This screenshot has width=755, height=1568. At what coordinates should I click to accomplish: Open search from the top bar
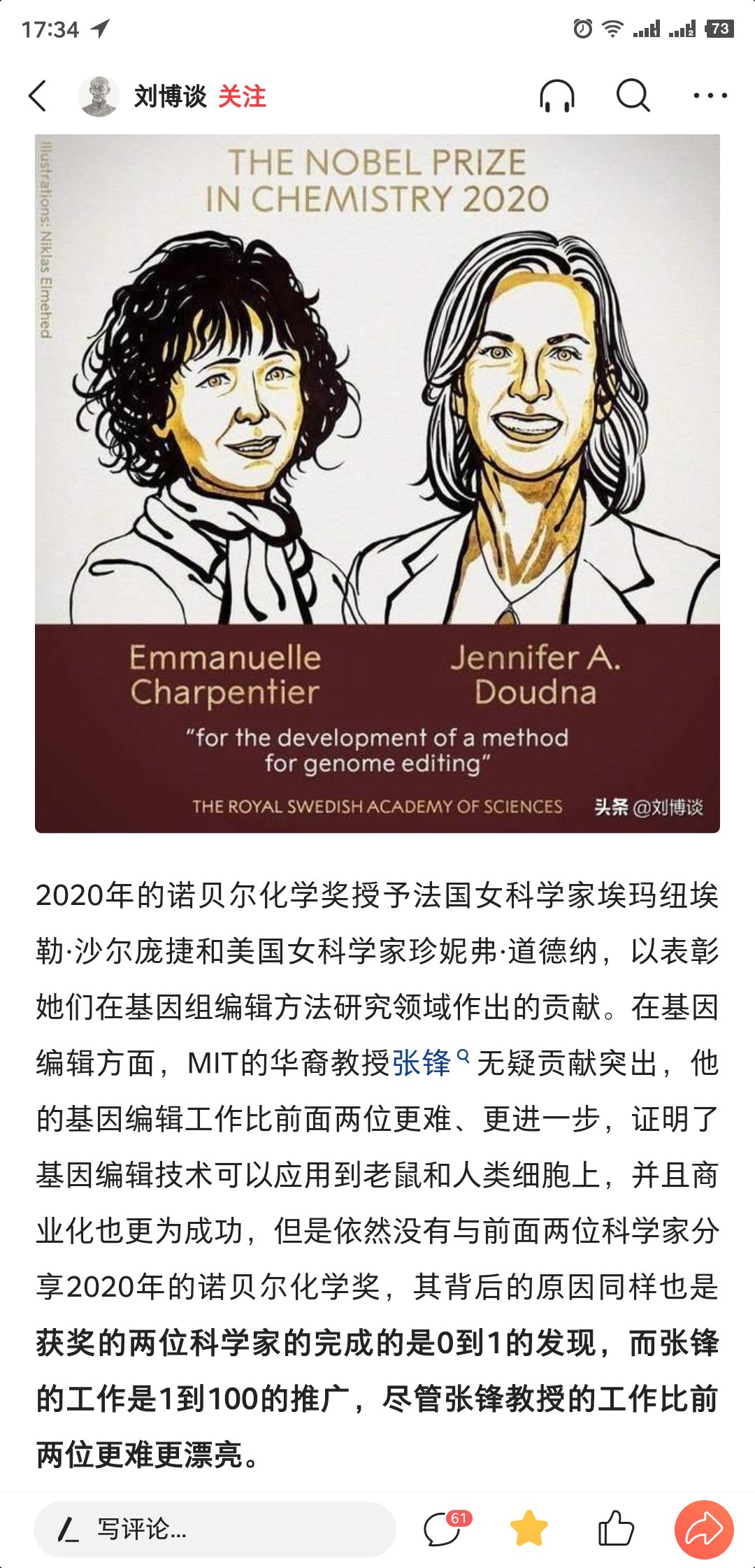633,96
